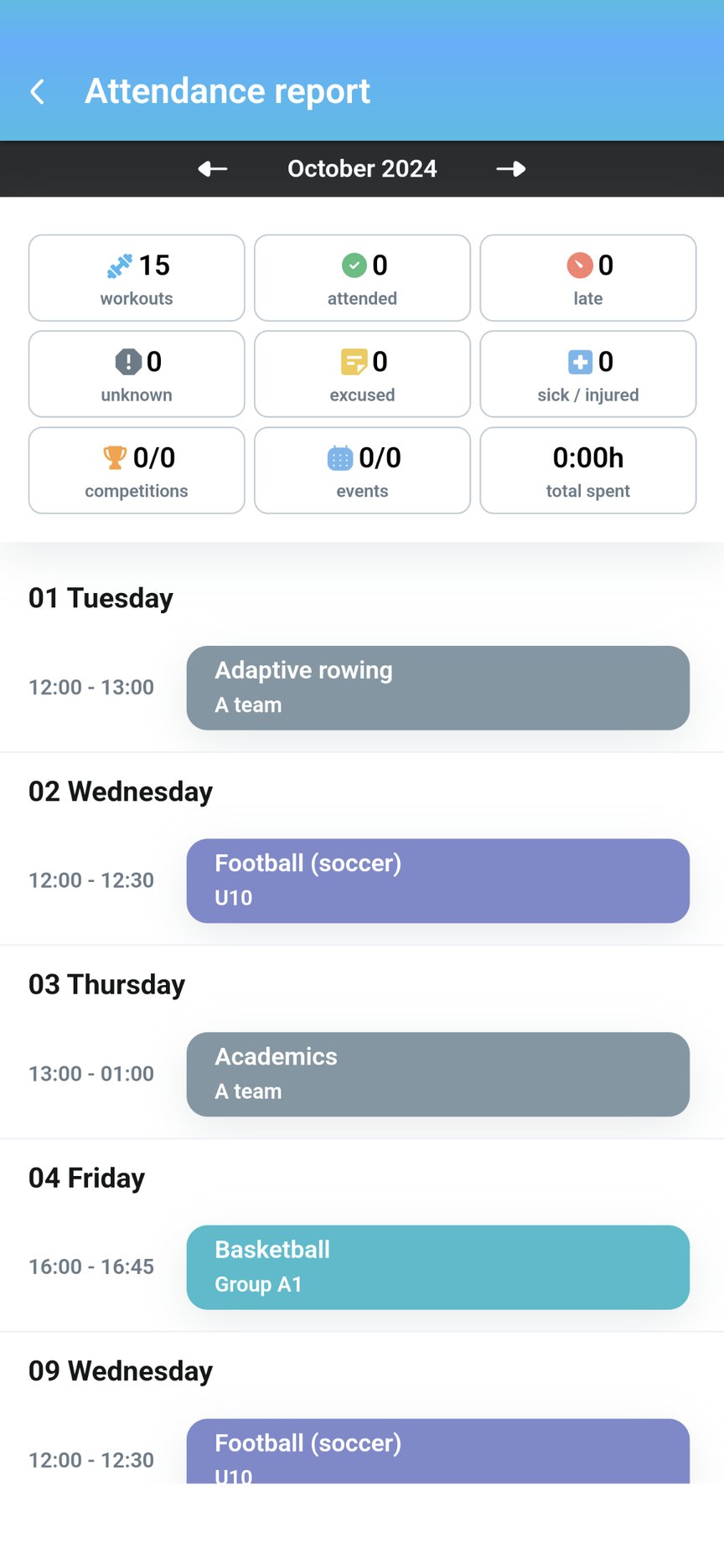This screenshot has height=1568, width=724.
Task: Click the Attendance report title
Action: click(x=226, y=90)
